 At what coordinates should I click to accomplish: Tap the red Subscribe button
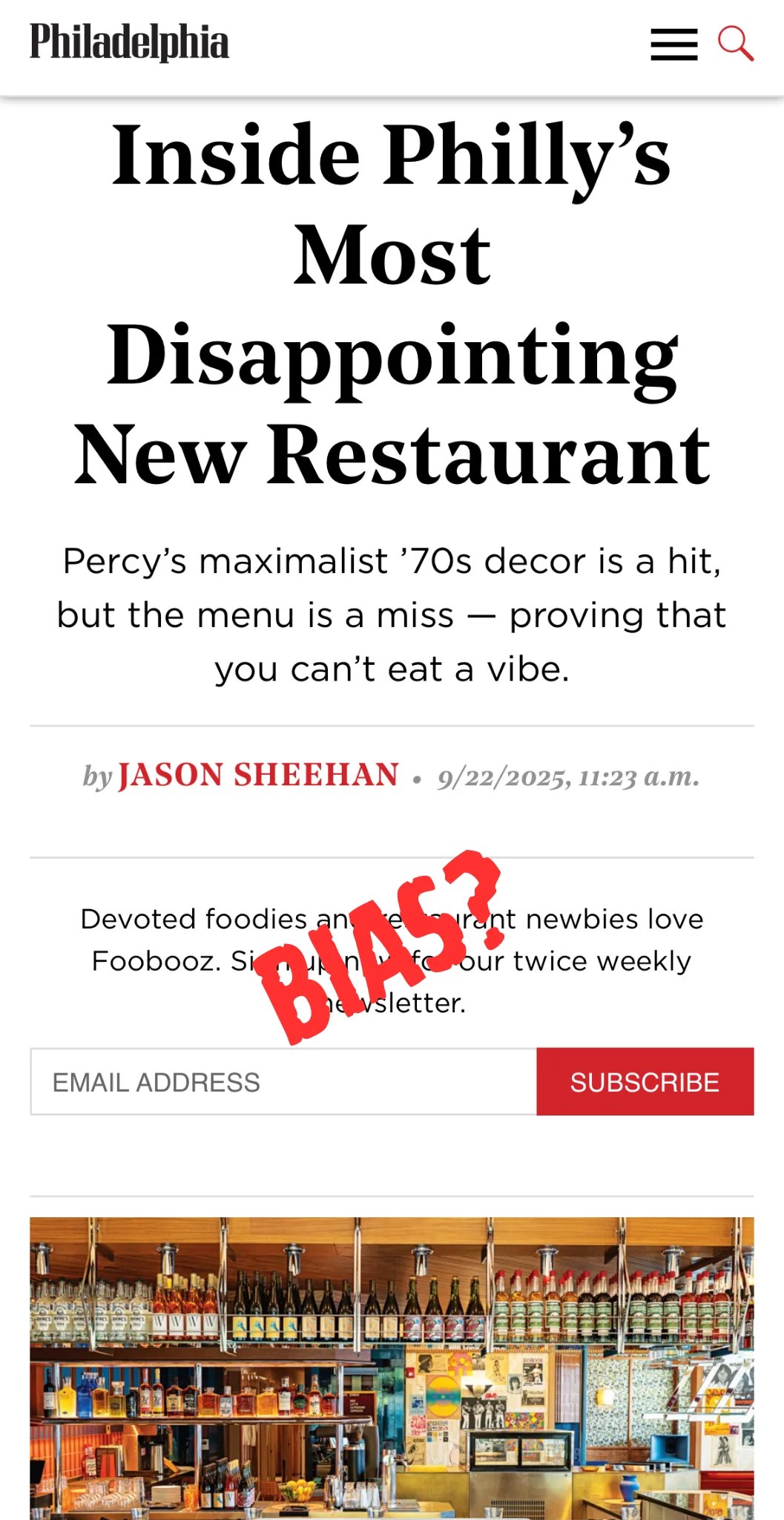click(645, 1082)
